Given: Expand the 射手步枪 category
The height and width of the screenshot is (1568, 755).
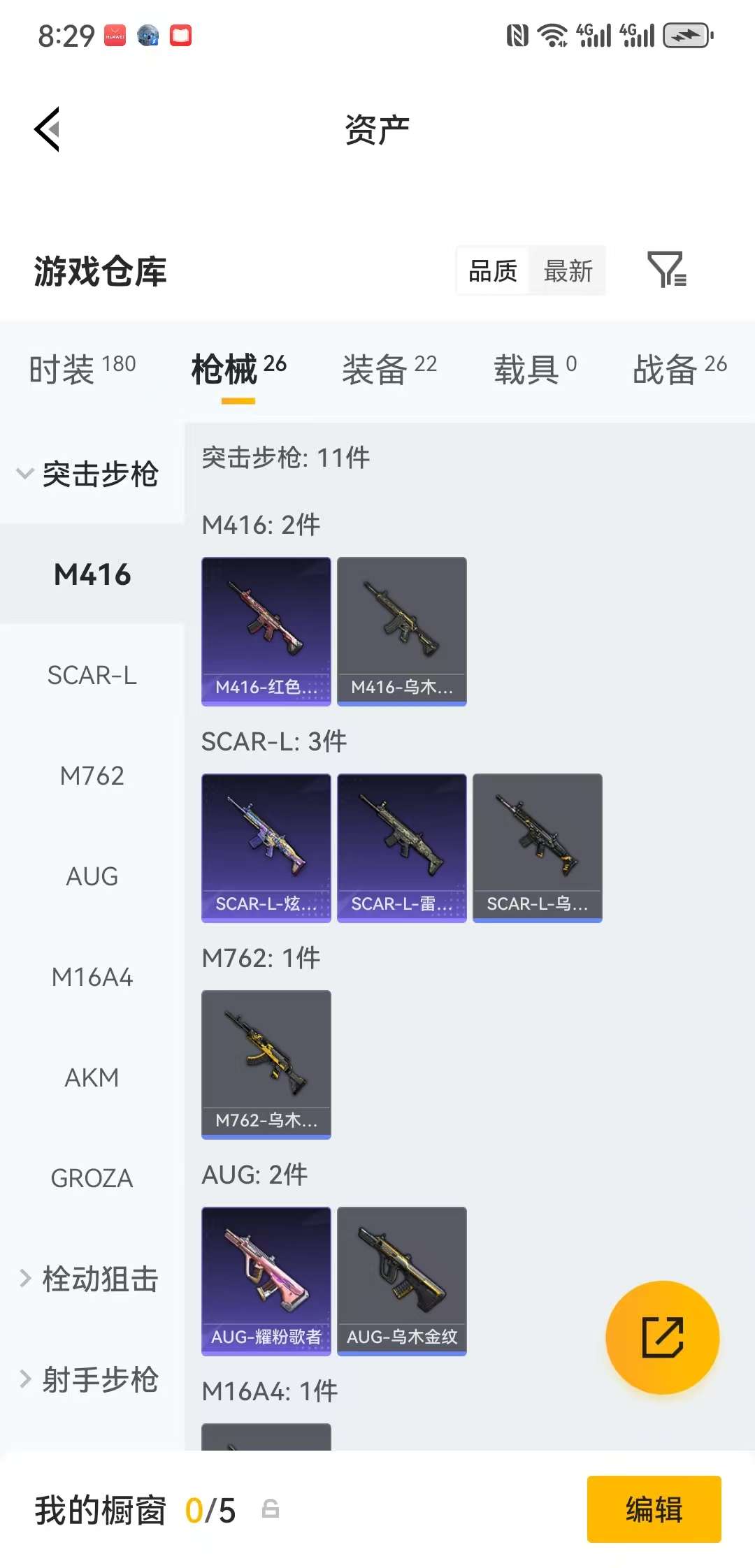Looking at the screenshot, I should (98, 1378).
